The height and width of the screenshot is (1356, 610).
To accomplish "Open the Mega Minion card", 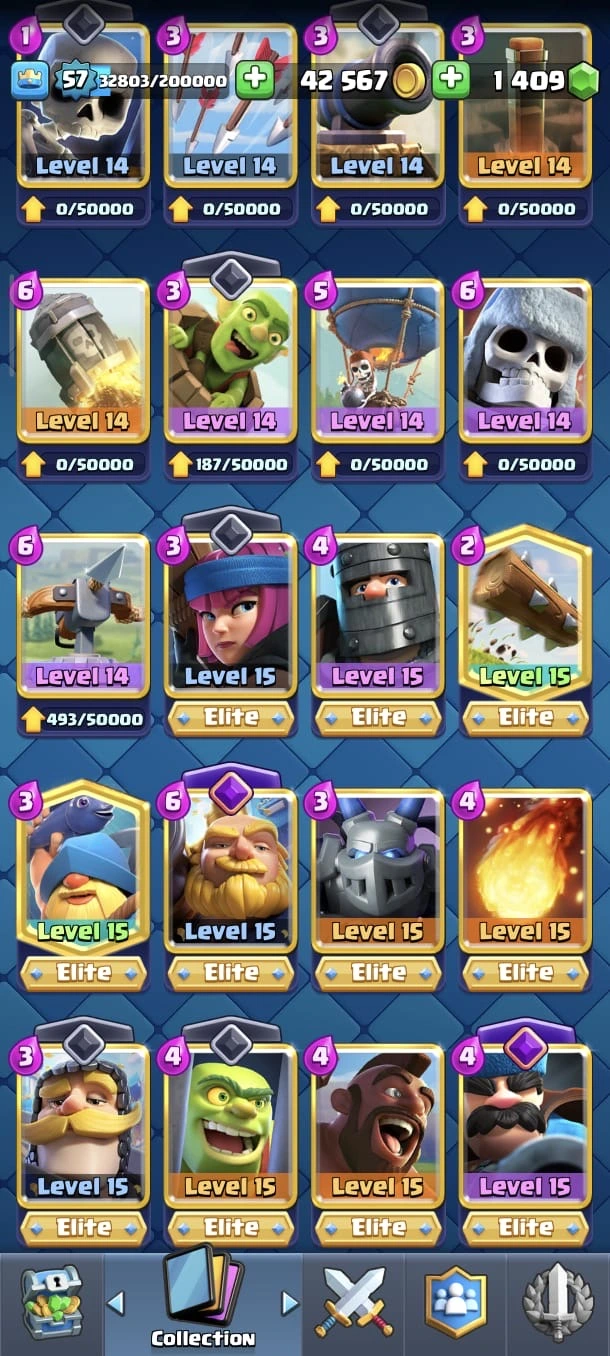I will (x=377, y=870).
